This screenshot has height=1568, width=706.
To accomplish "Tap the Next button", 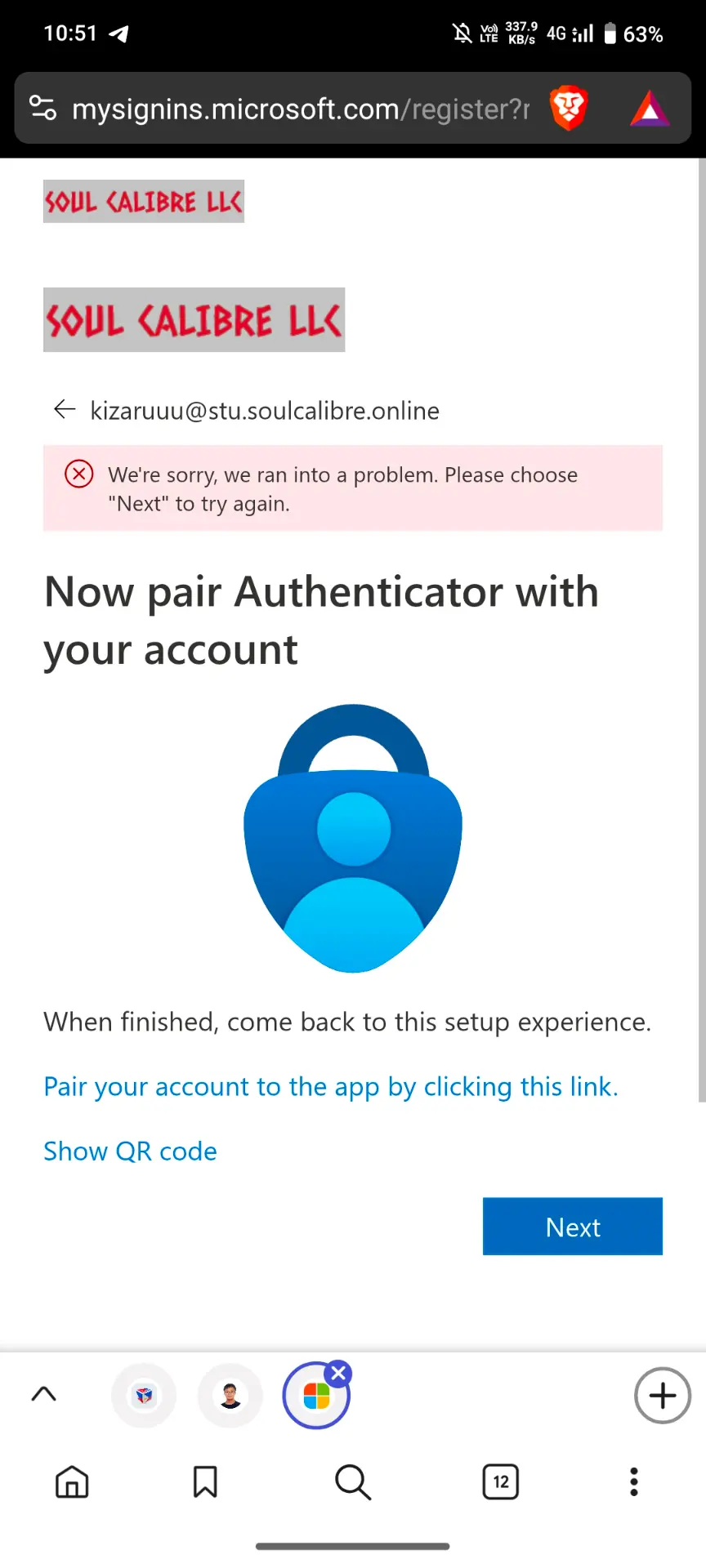I will (x=572, y=1226).
